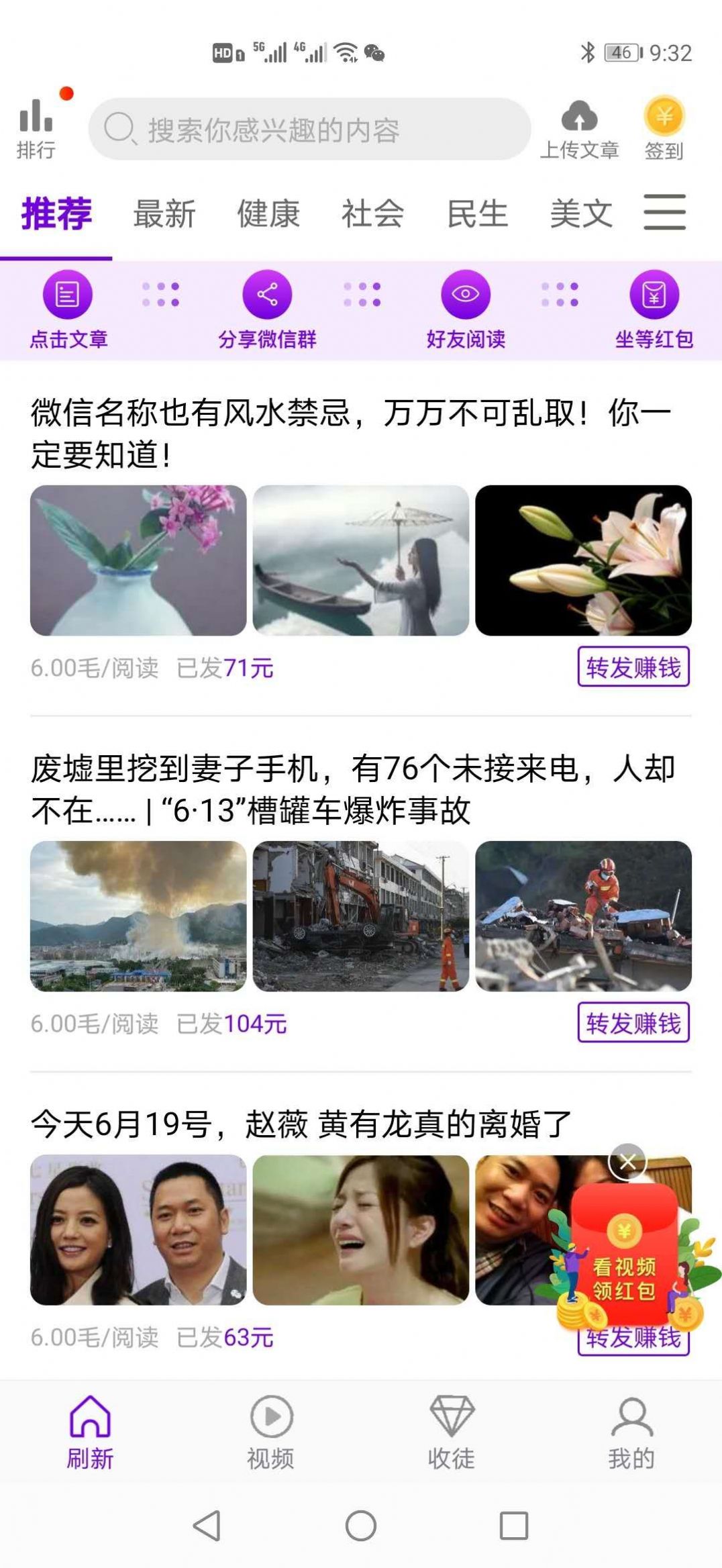Select the 美文 category

click(x=580, y=212)
